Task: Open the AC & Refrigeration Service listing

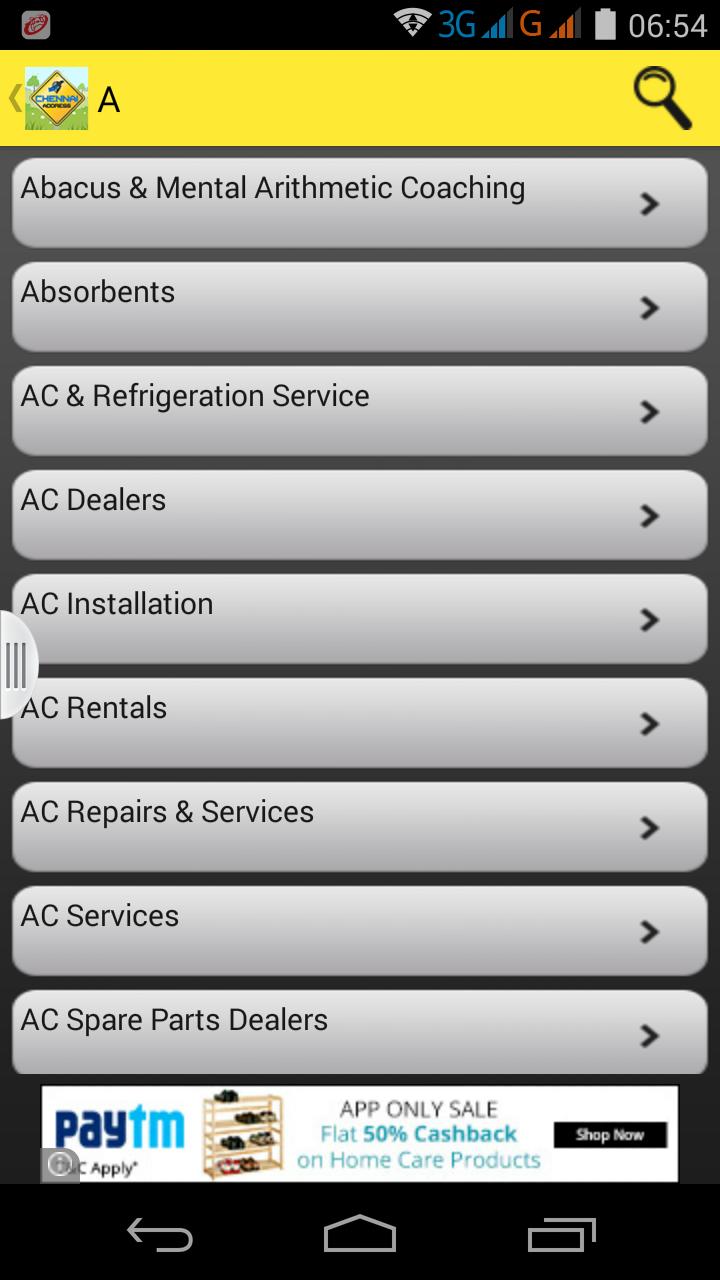Action: click(360, 410)
